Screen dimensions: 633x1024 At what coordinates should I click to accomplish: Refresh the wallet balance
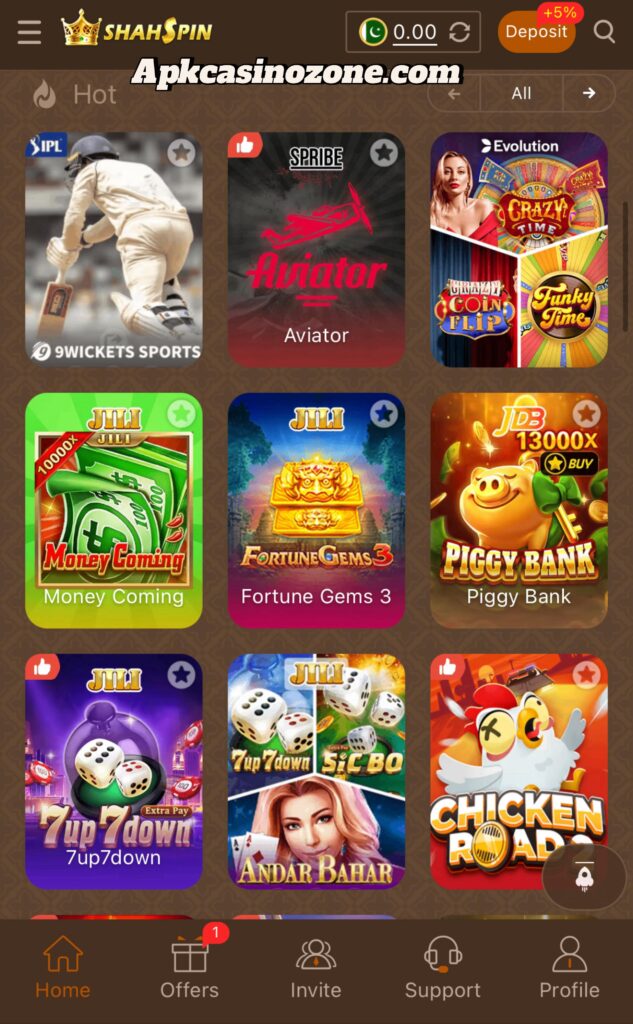click(x=460, y=32)
